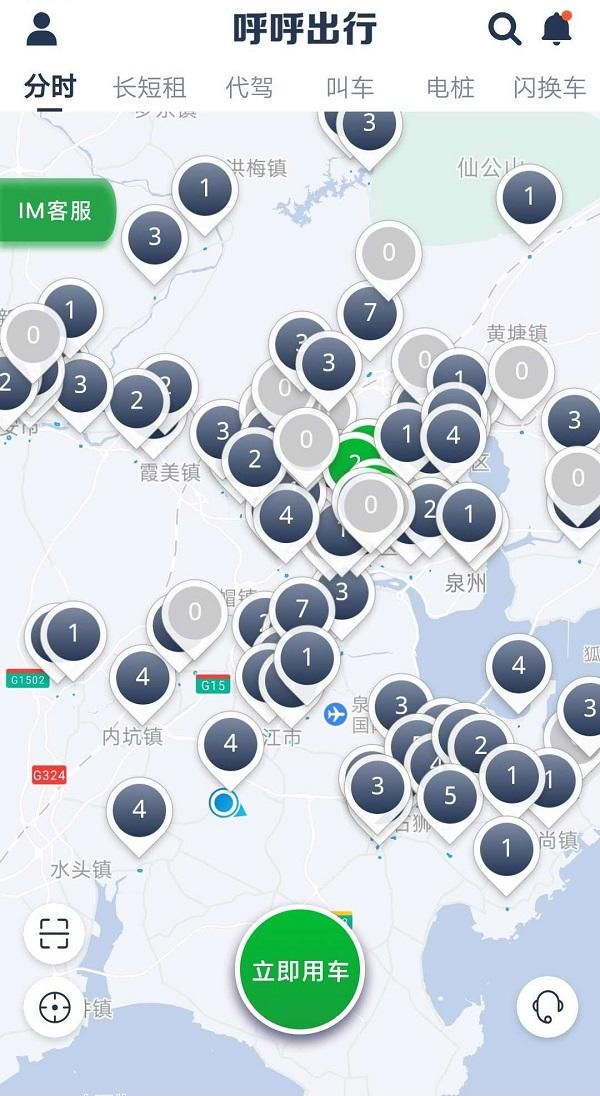Select the station marker 5 near 石狮

pyautogui.click(x=450, y=797)
